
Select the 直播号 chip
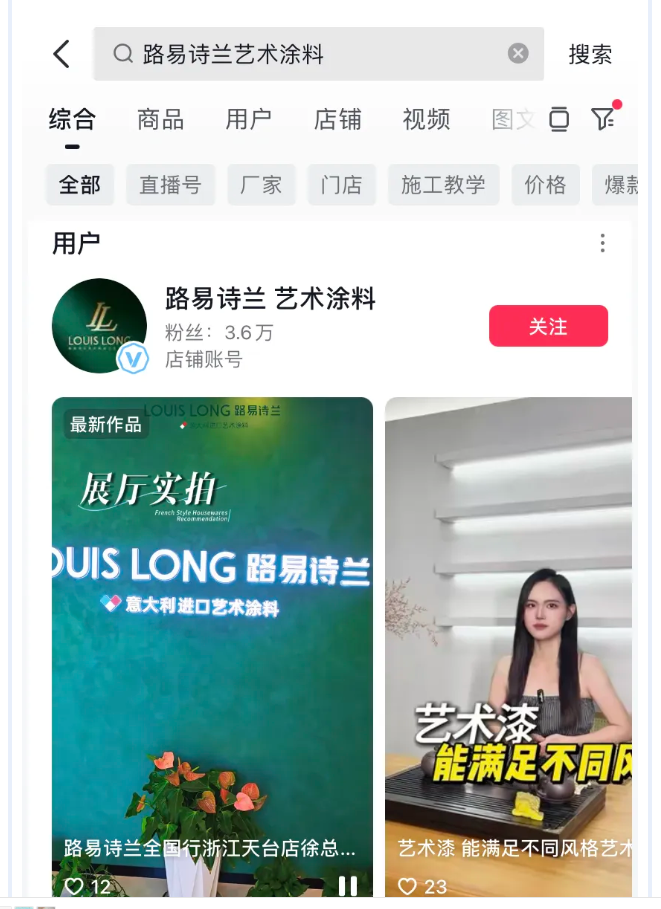(170, 185)
